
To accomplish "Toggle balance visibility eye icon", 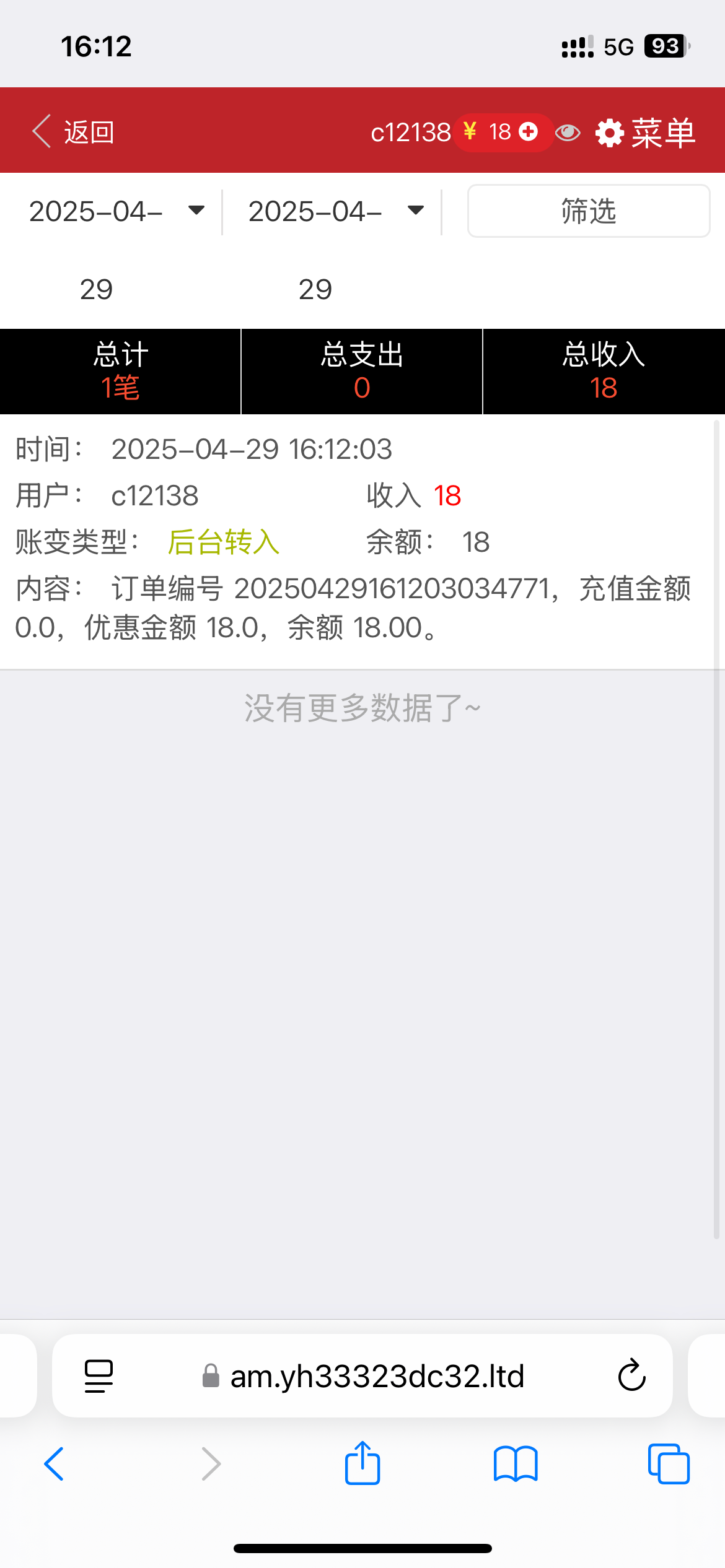I will [x=568, y=133].
